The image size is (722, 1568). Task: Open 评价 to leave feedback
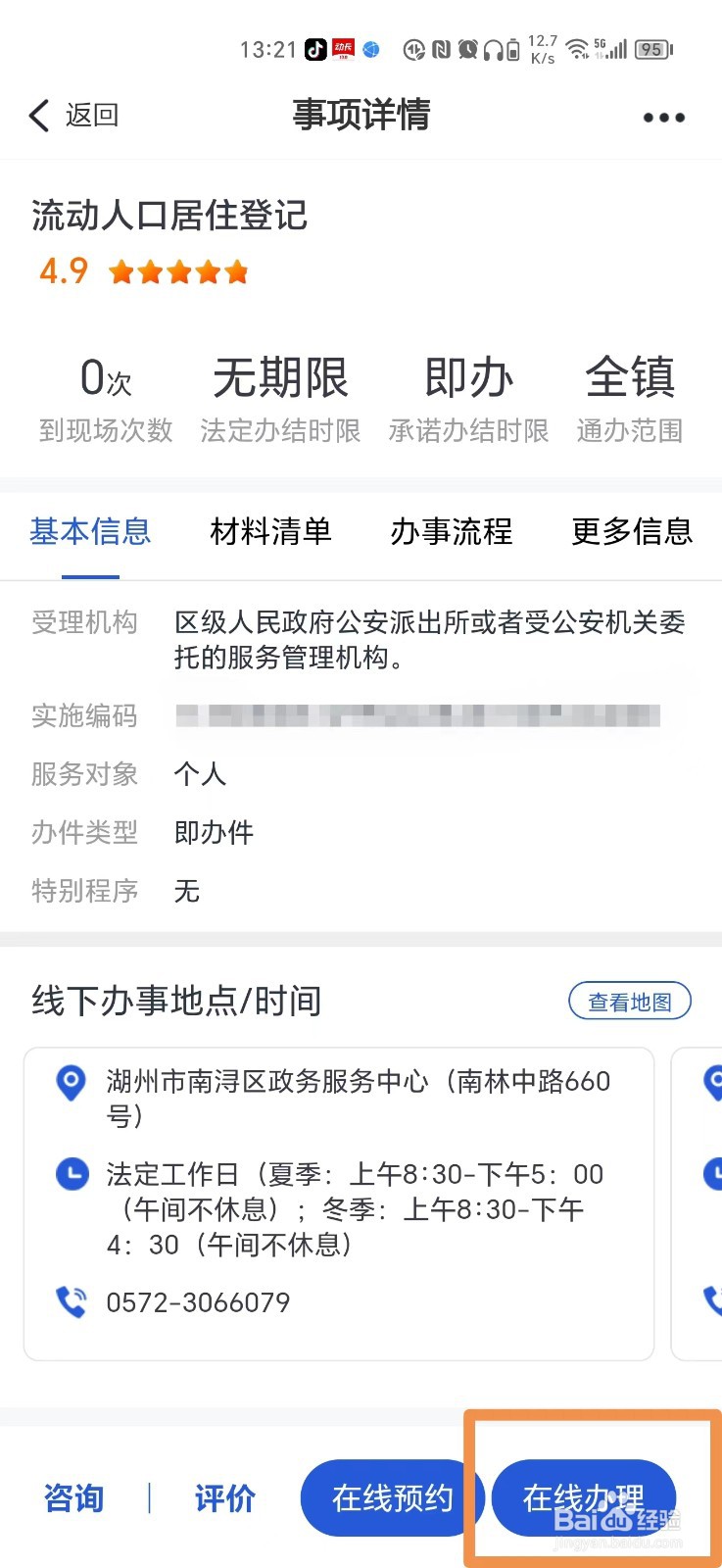(223, 1496)
